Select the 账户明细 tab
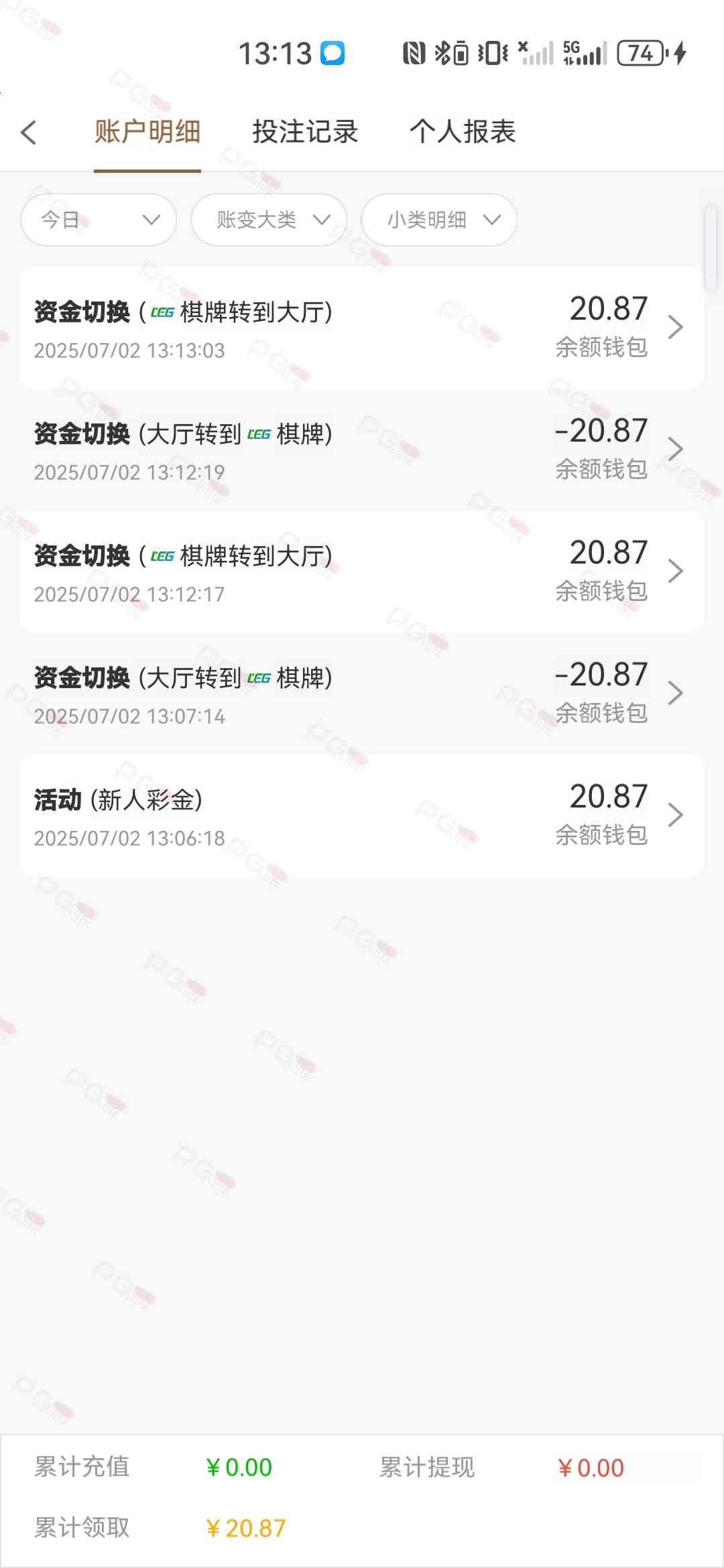The width and height of the screenshot is (724, 1568). click(147, 132)
